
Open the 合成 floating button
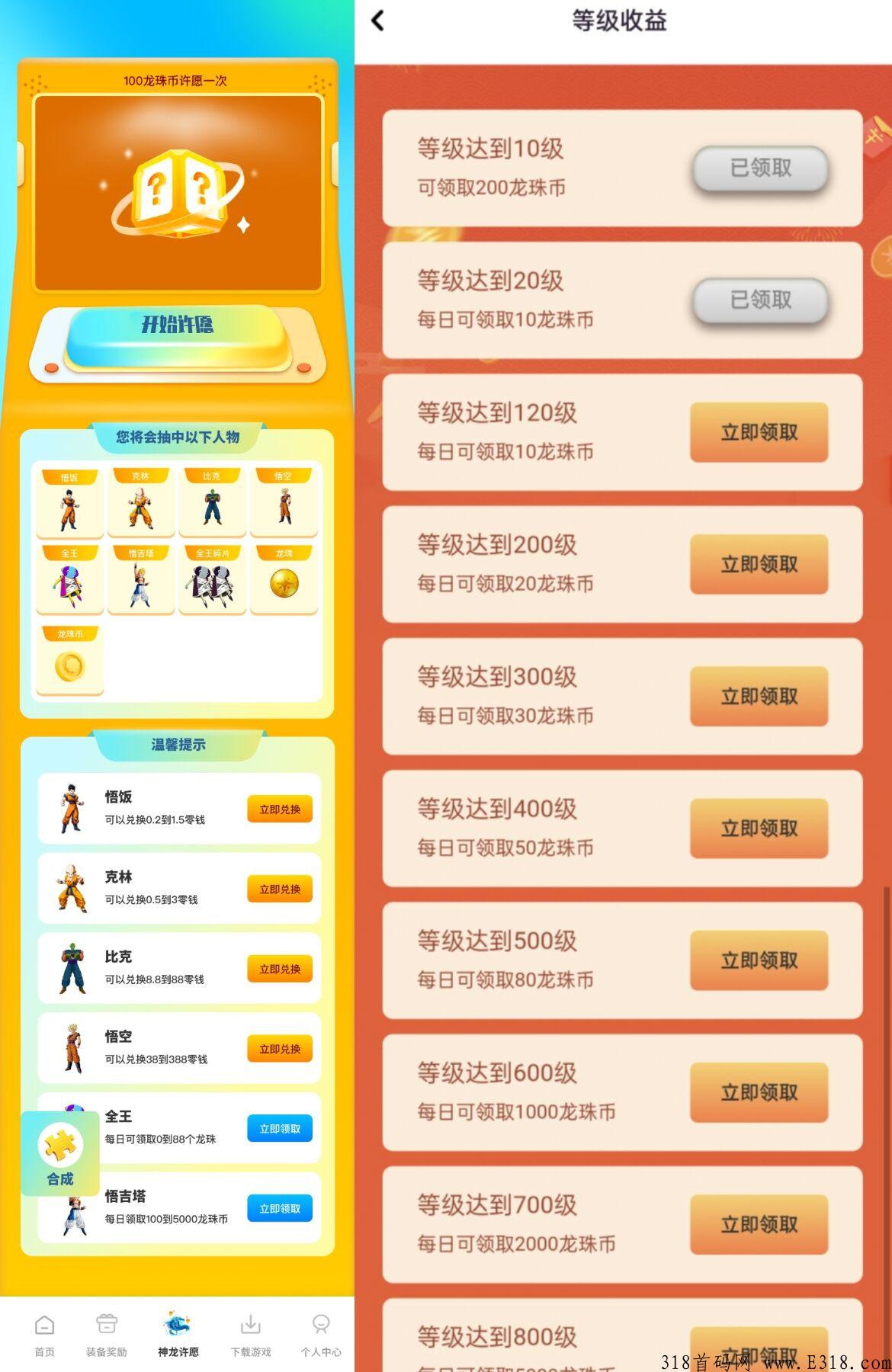(x=60, y=1153)
